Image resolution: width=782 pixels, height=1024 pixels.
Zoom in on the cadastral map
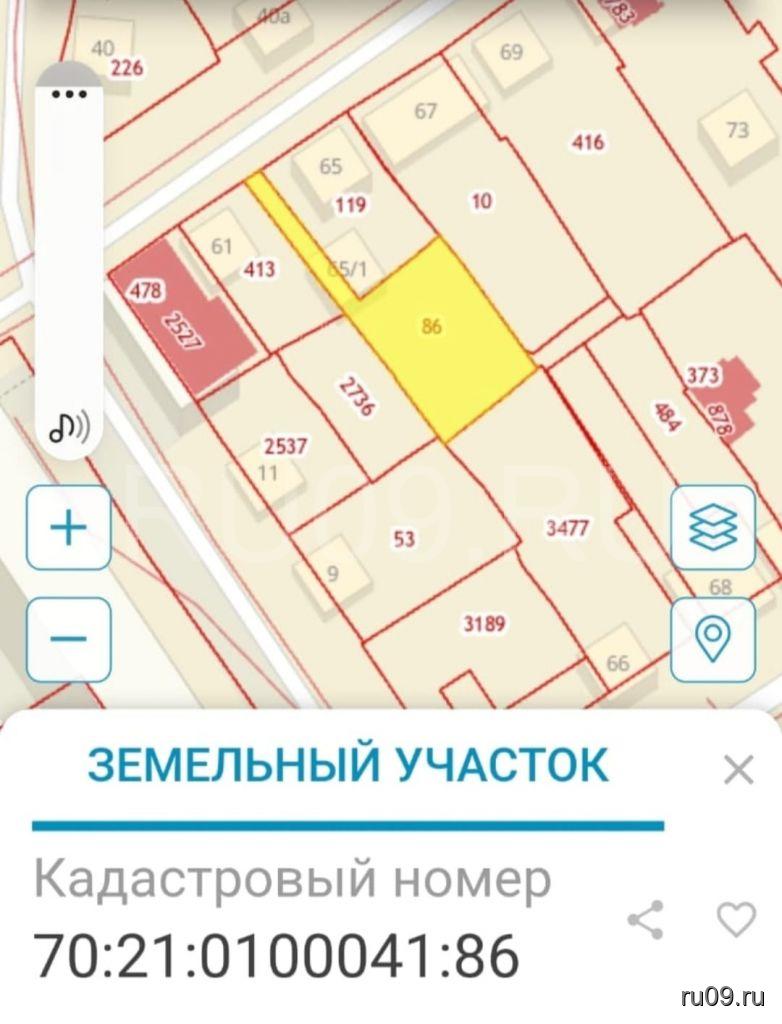(68, 528)
